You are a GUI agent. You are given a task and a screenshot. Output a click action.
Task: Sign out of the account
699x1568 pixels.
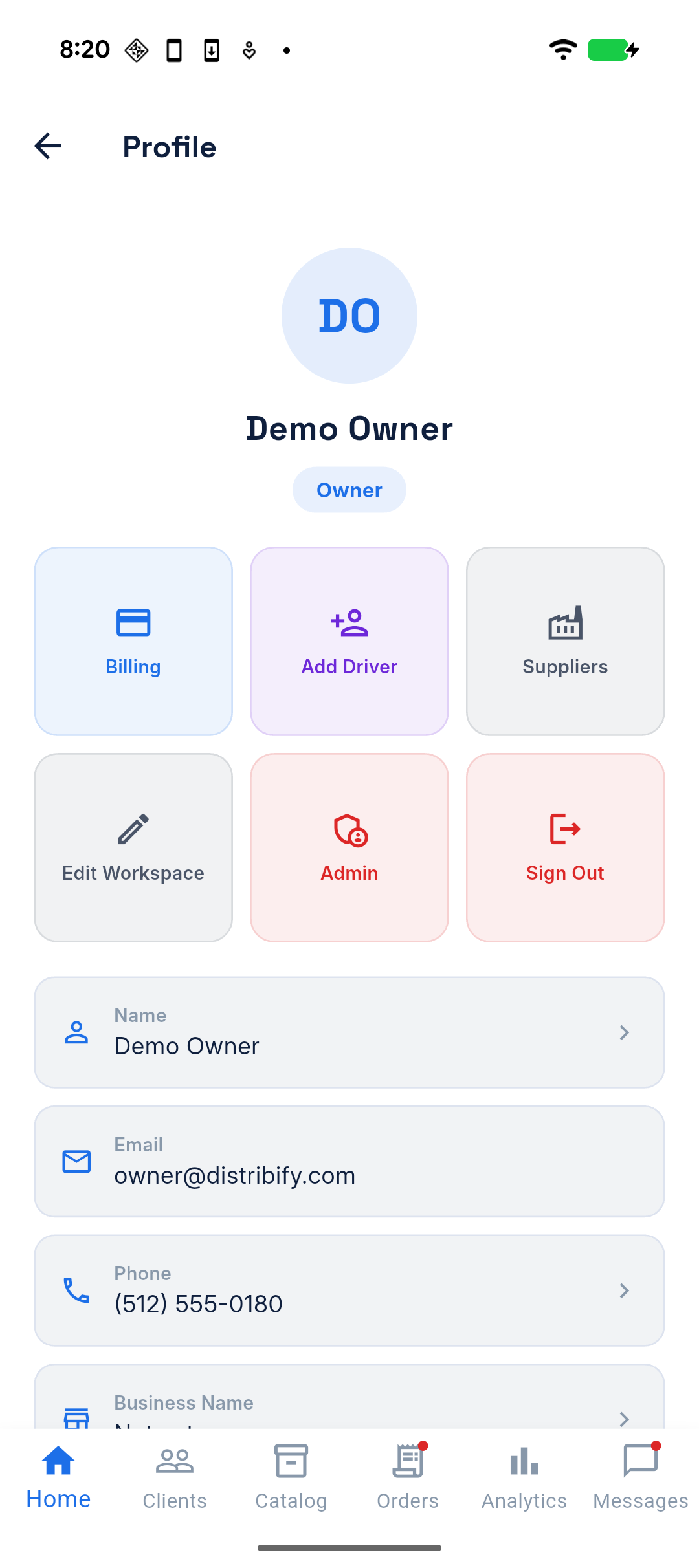[x=565, y=847]
